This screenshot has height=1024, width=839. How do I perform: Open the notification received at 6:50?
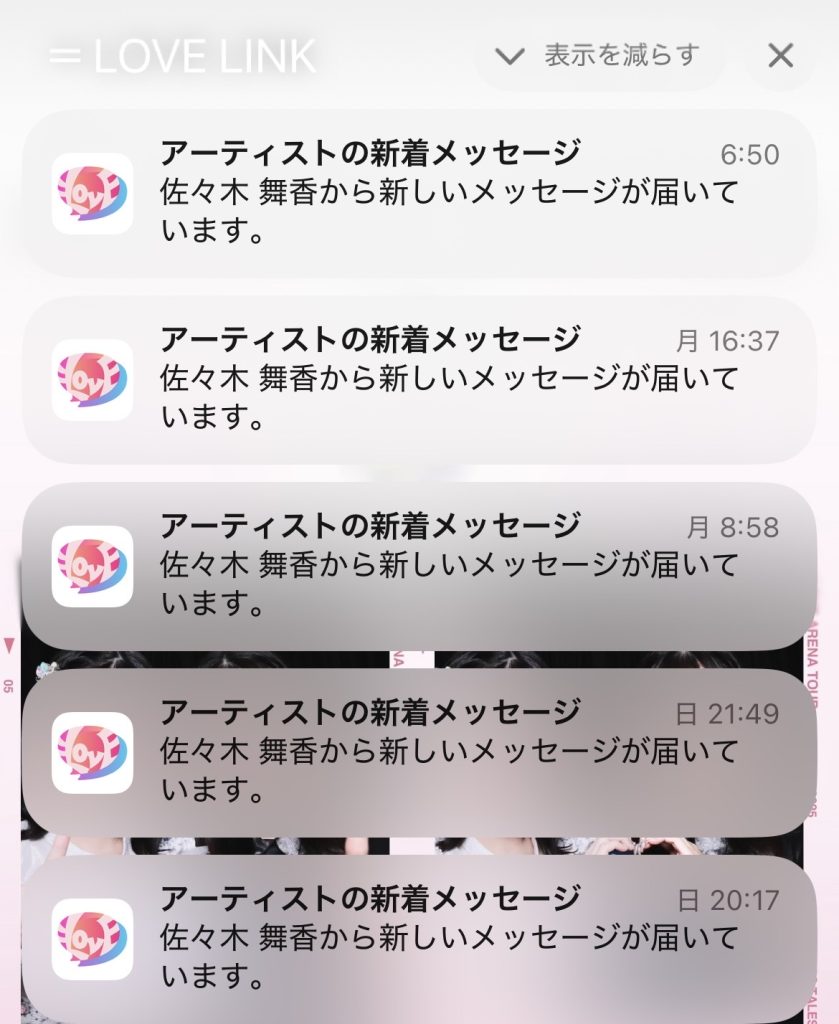coord(418,193)
